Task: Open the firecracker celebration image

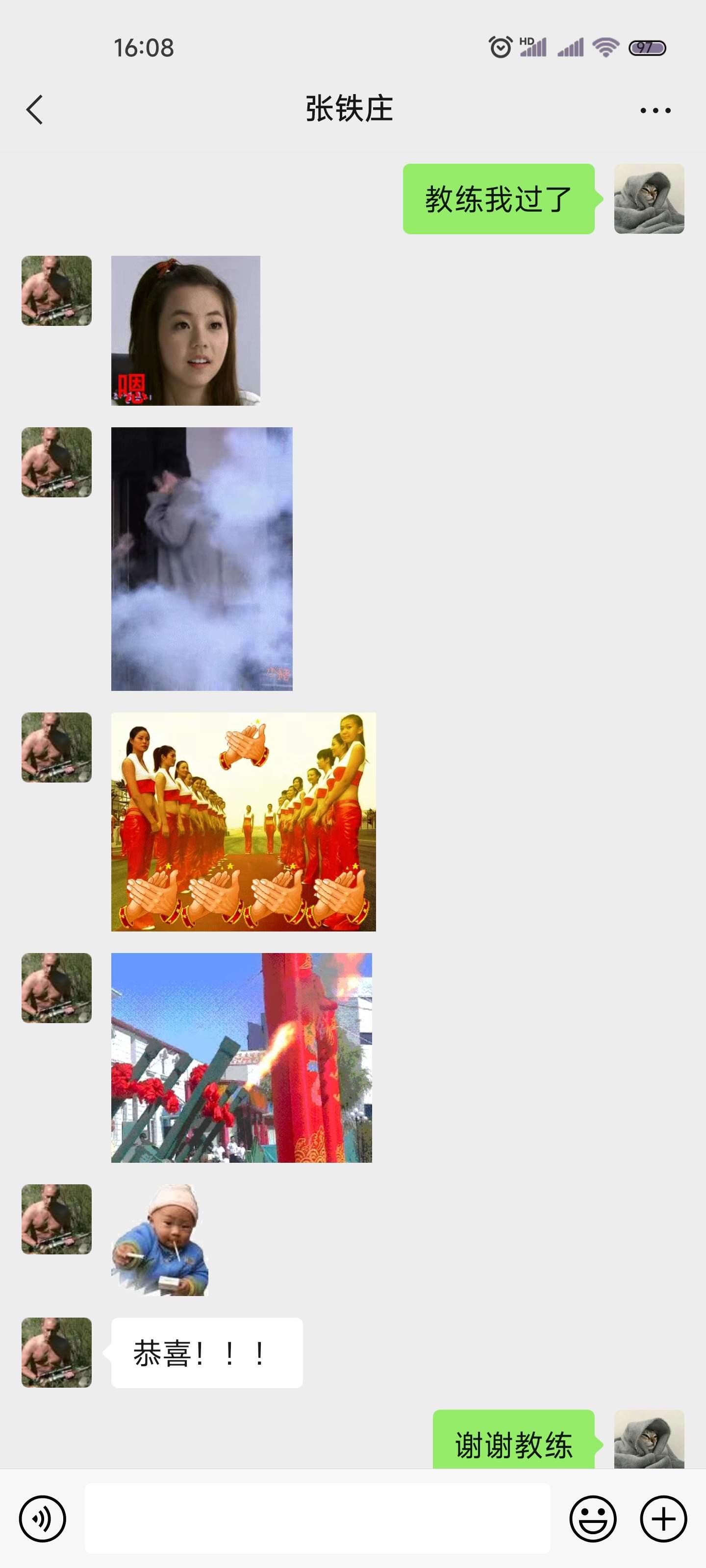Action: tap(241, 1057)
